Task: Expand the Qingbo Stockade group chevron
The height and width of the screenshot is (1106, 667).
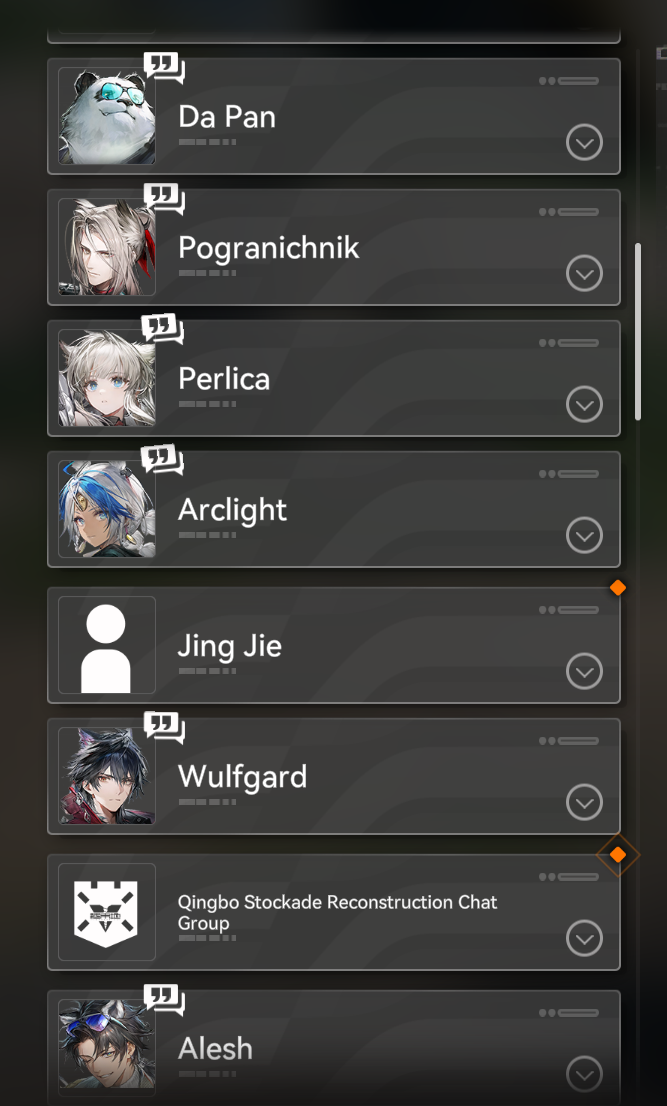Action: click(x=584, y=939)
